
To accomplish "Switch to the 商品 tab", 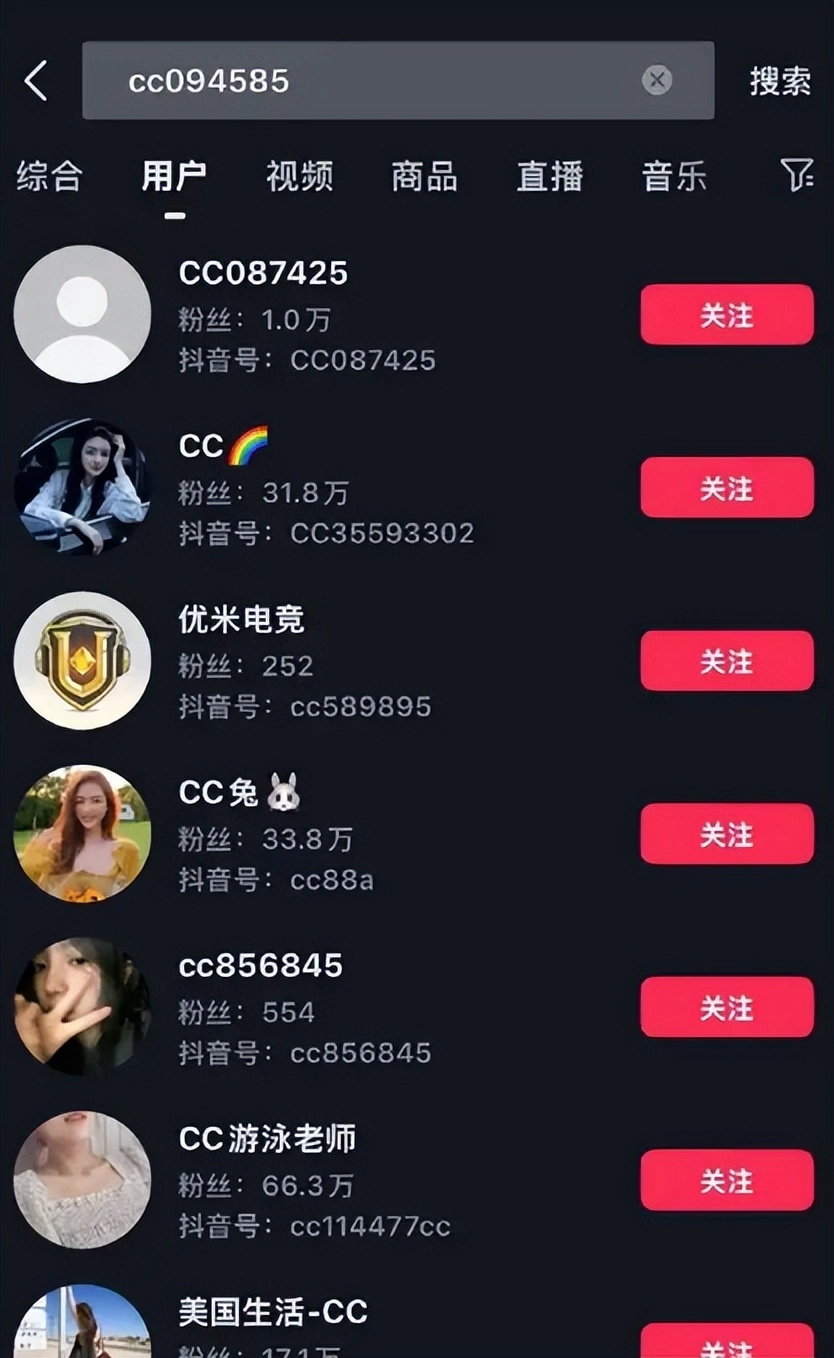I will 423,176.
